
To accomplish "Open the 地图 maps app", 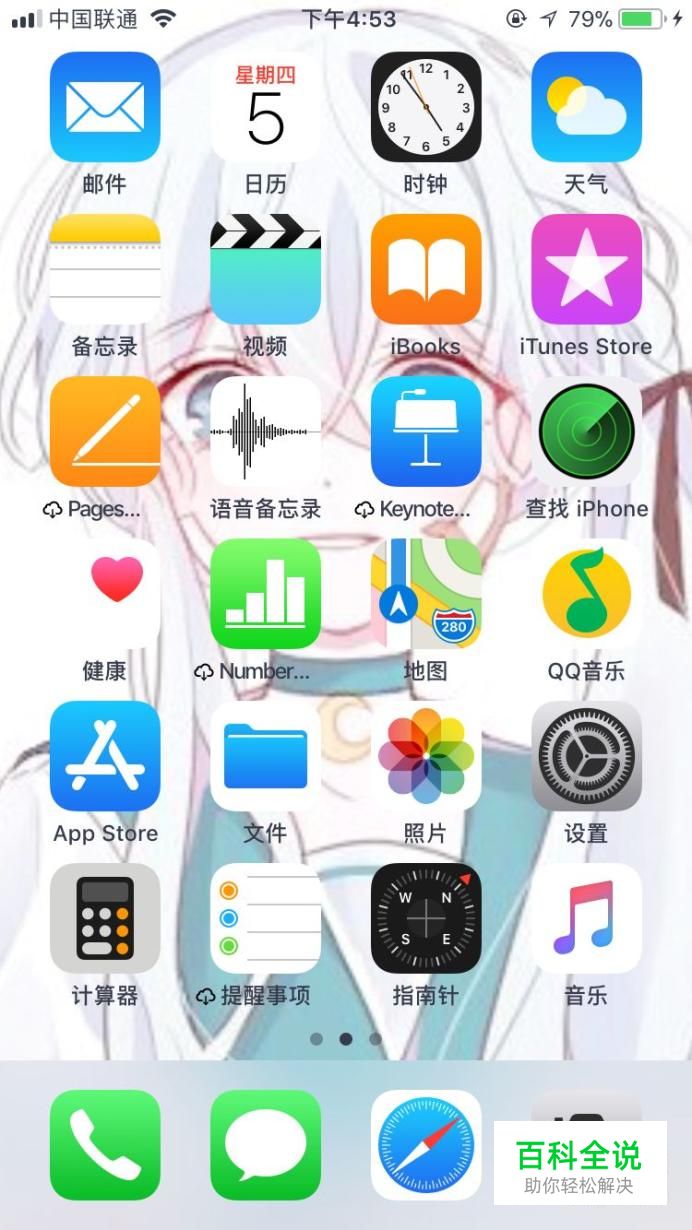I will pyautogui.click(x=426, y=594).
